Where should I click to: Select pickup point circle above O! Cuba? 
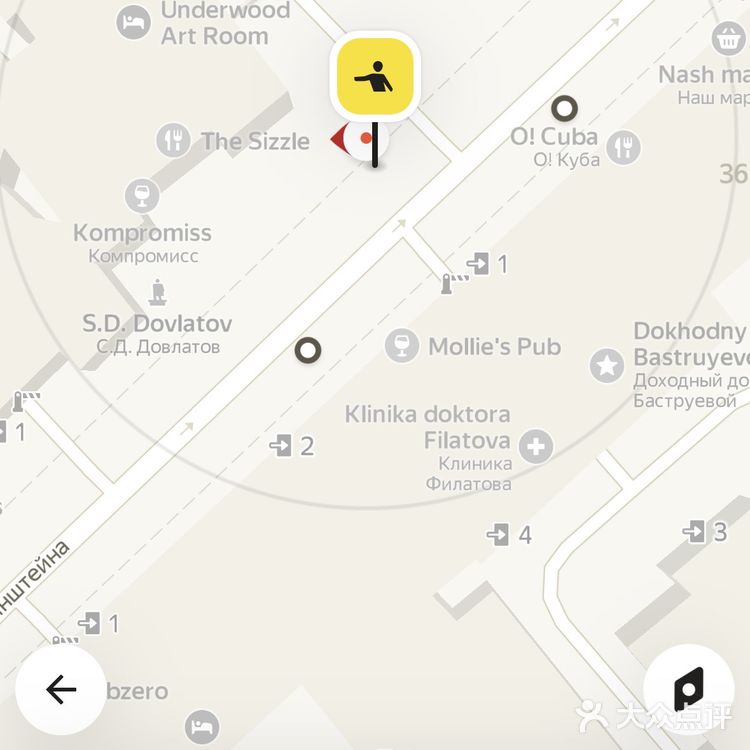[x=566, y=108]
